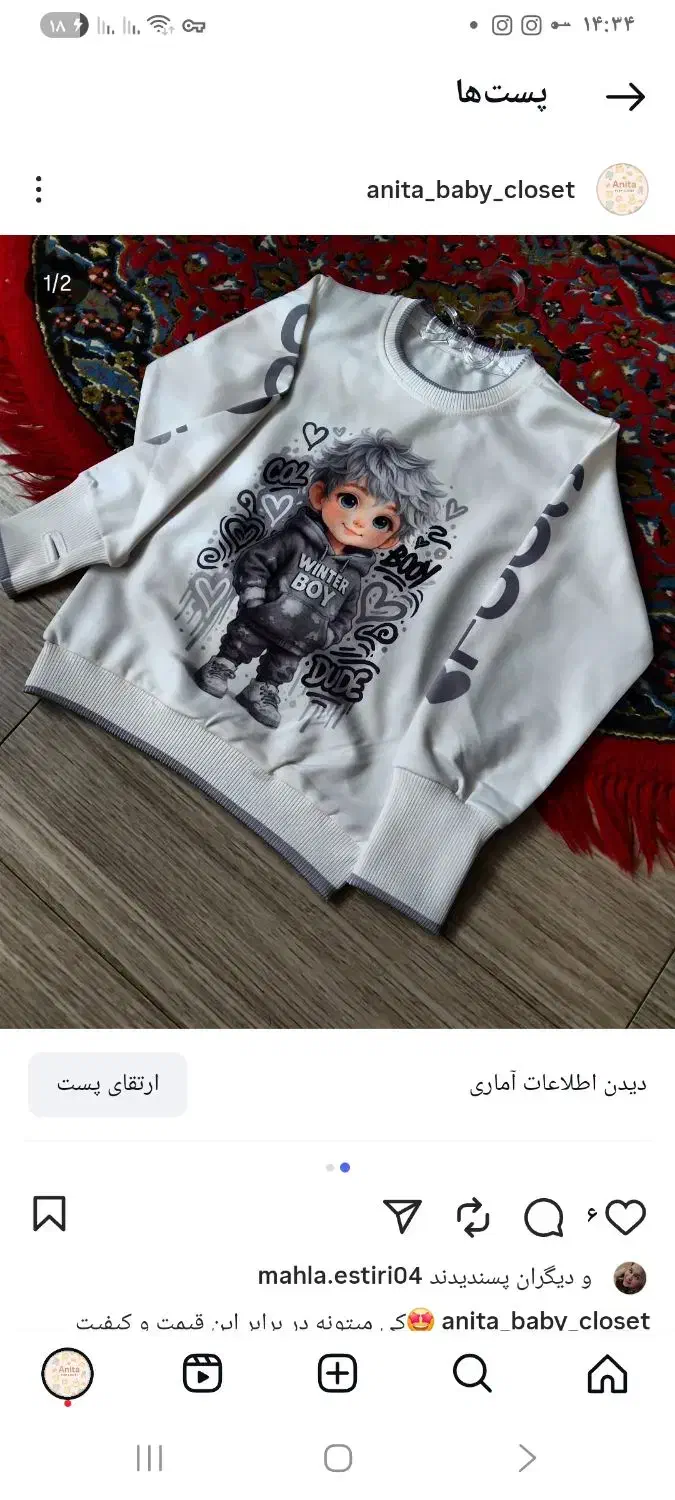Open your profile tab in the bottom bar

point(67,1374)
